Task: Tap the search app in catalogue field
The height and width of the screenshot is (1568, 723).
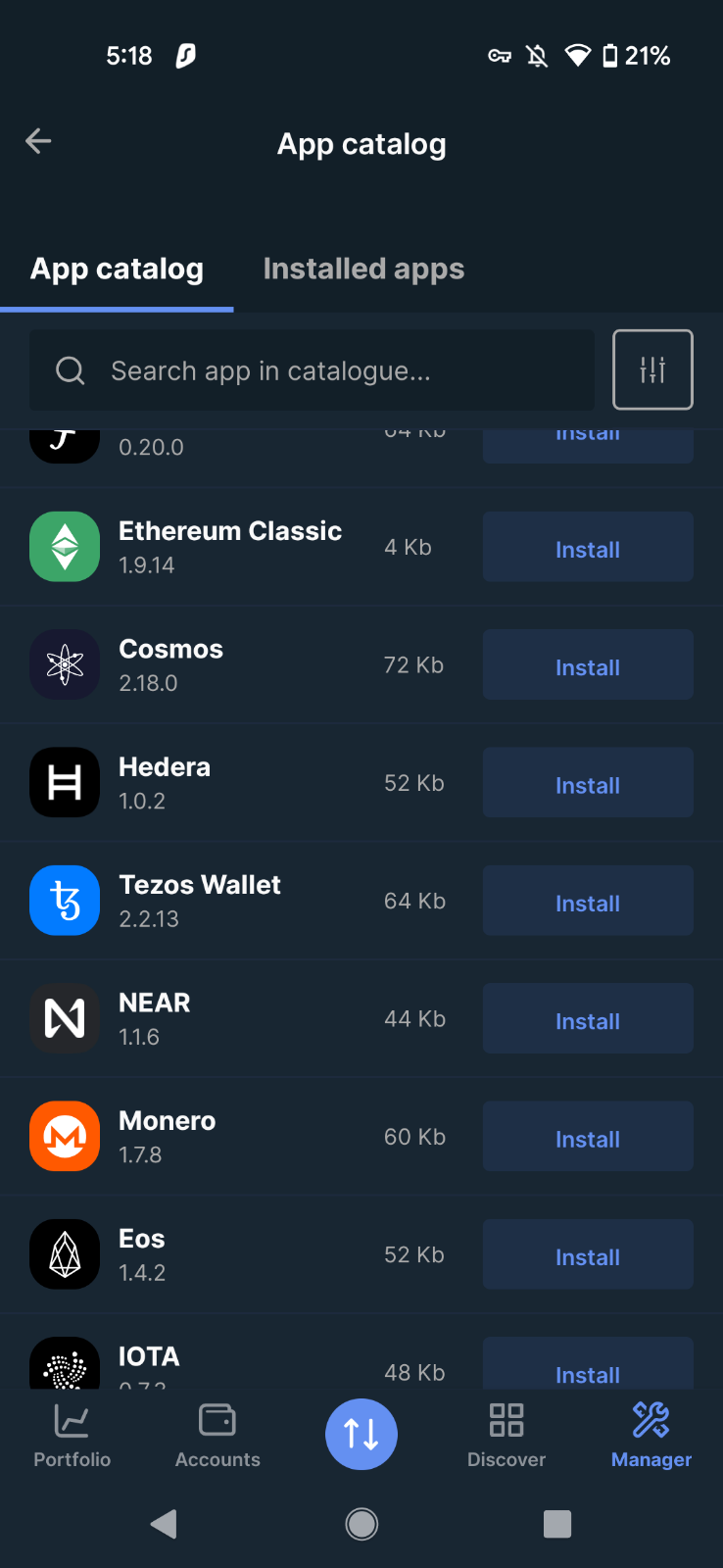Action: [x=312, y=370]
